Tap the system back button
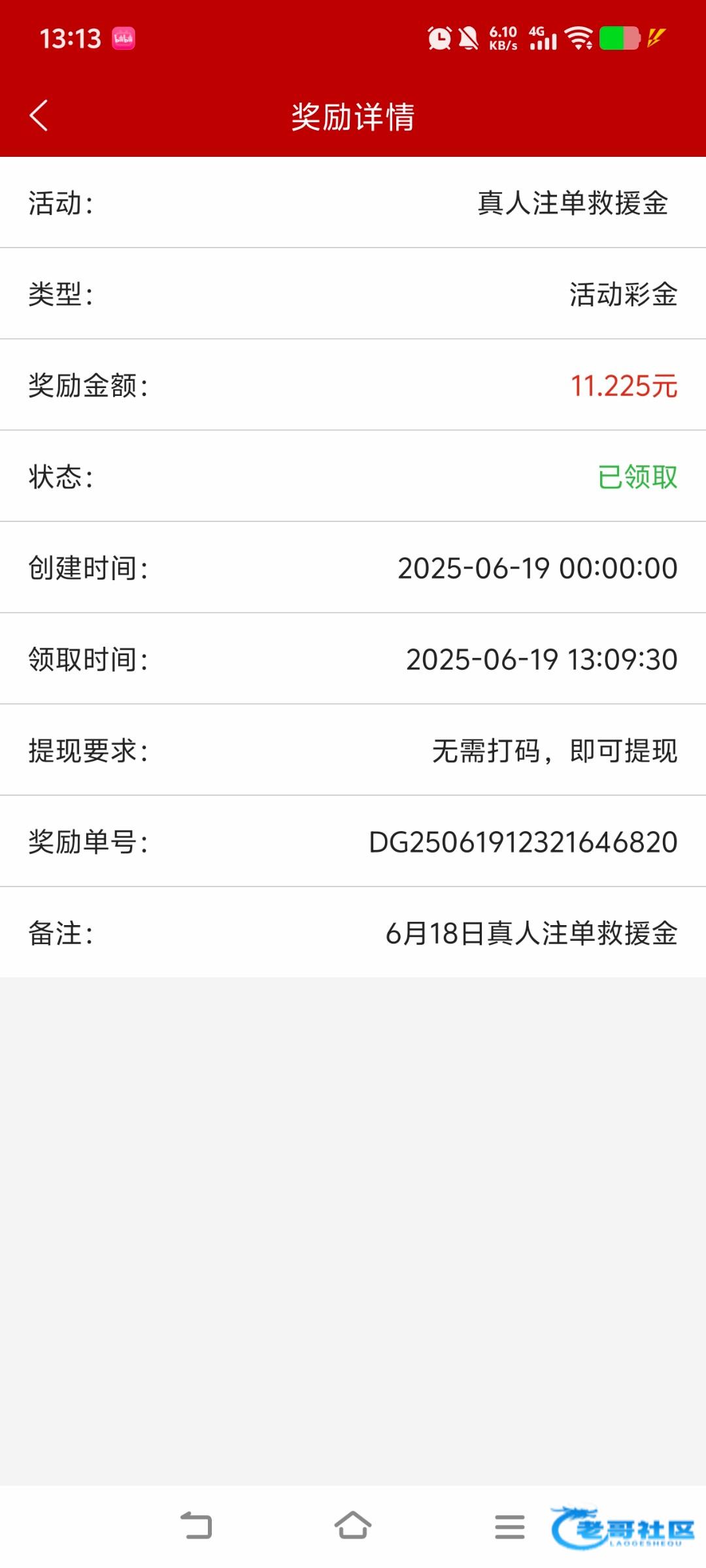The width and height of the screenshot is (706, 1568). tap(196, 1526)
